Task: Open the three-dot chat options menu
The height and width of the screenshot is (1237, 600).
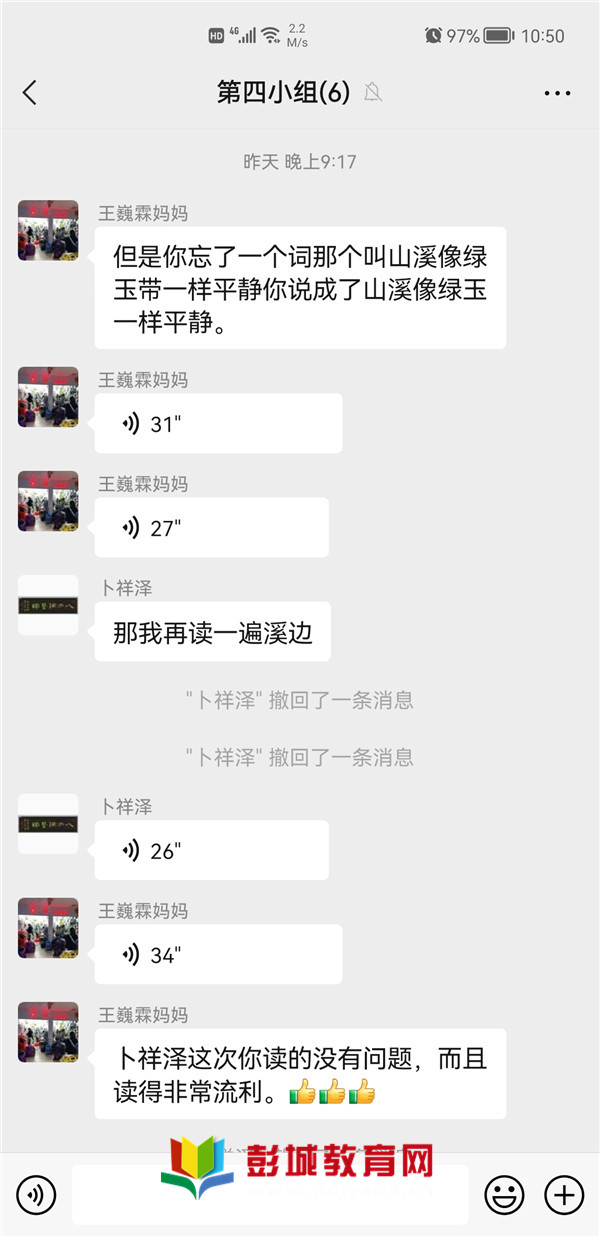Action: [x=557, y=93]
